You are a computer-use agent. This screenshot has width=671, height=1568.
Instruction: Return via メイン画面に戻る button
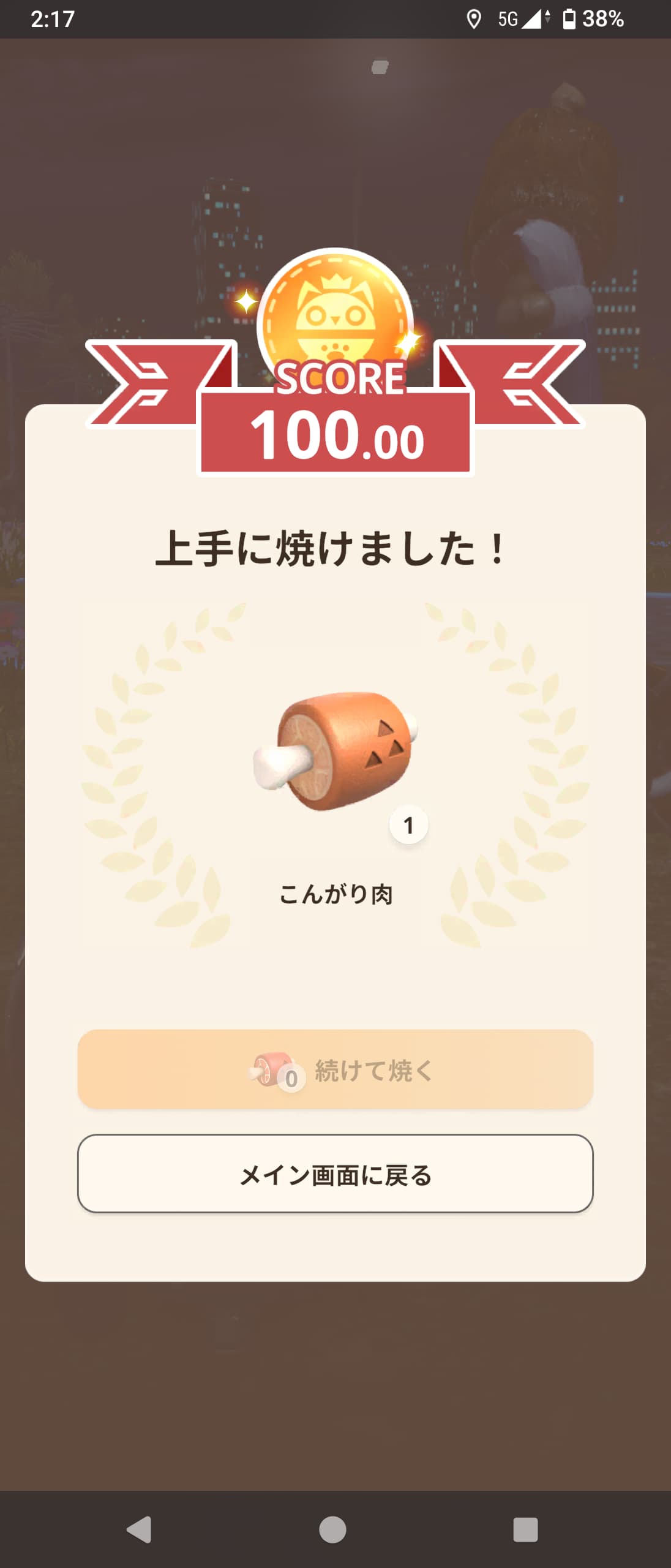click(x=335, y=1174)
